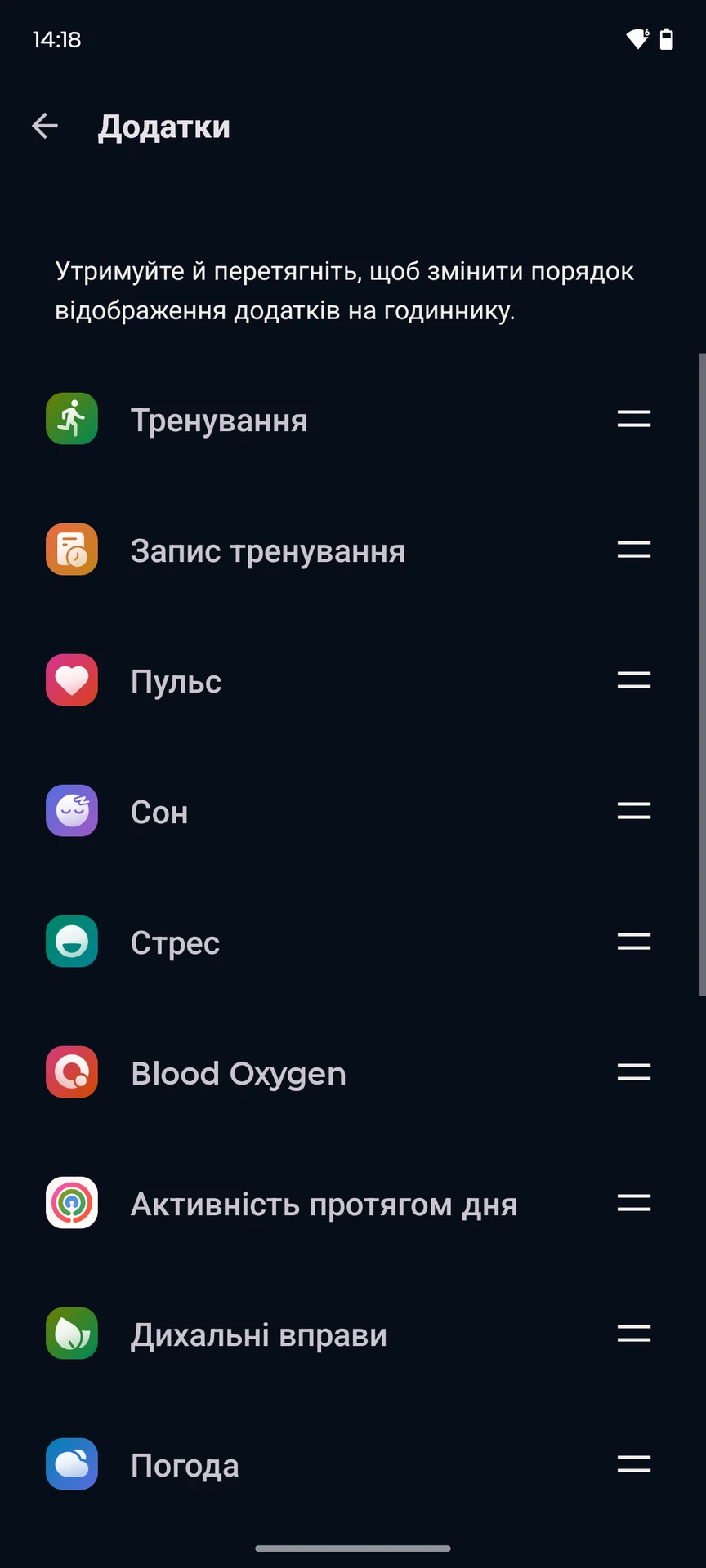Tap the reorder handle next to Активність протягом дня

tap(634, 1203)
